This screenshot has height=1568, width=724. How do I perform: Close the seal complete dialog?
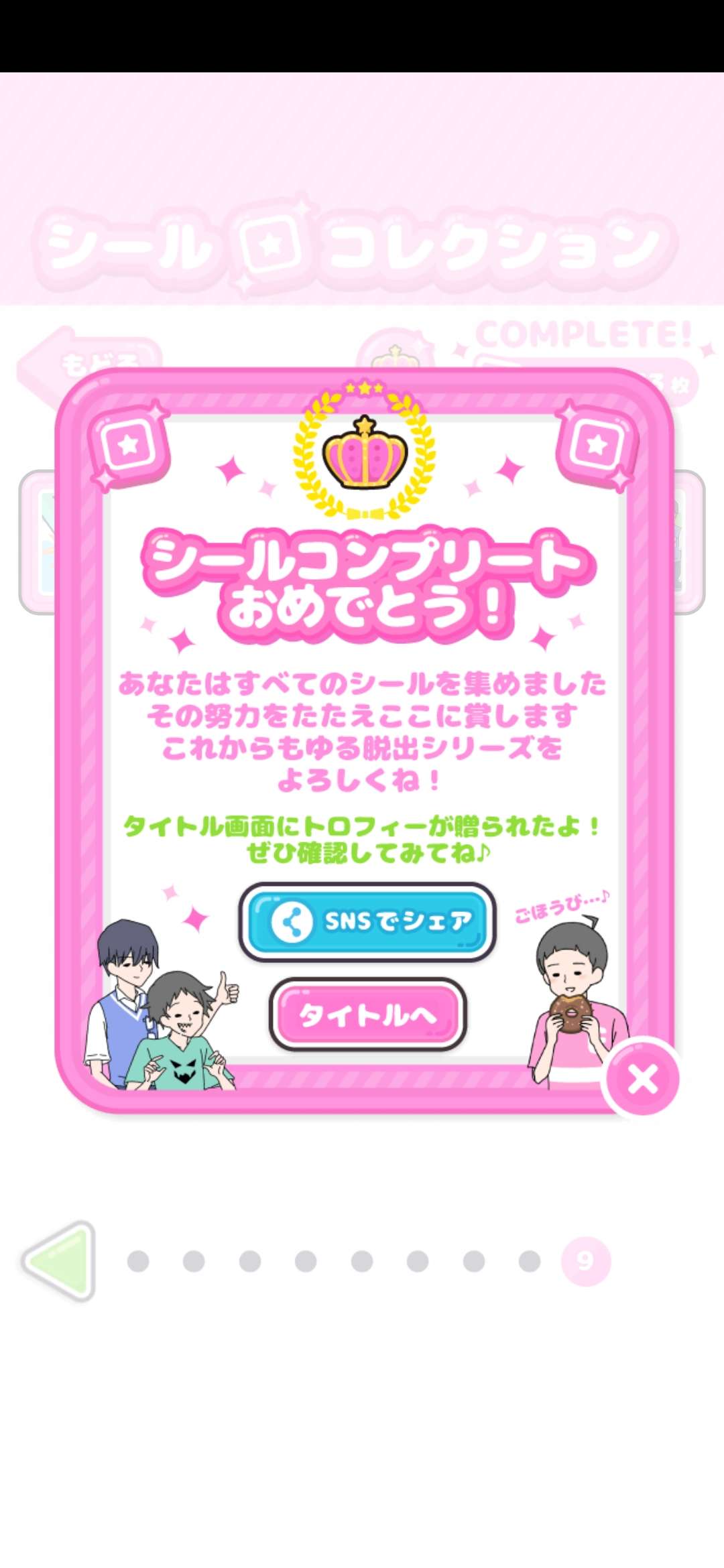click(x=642, y=1079)
